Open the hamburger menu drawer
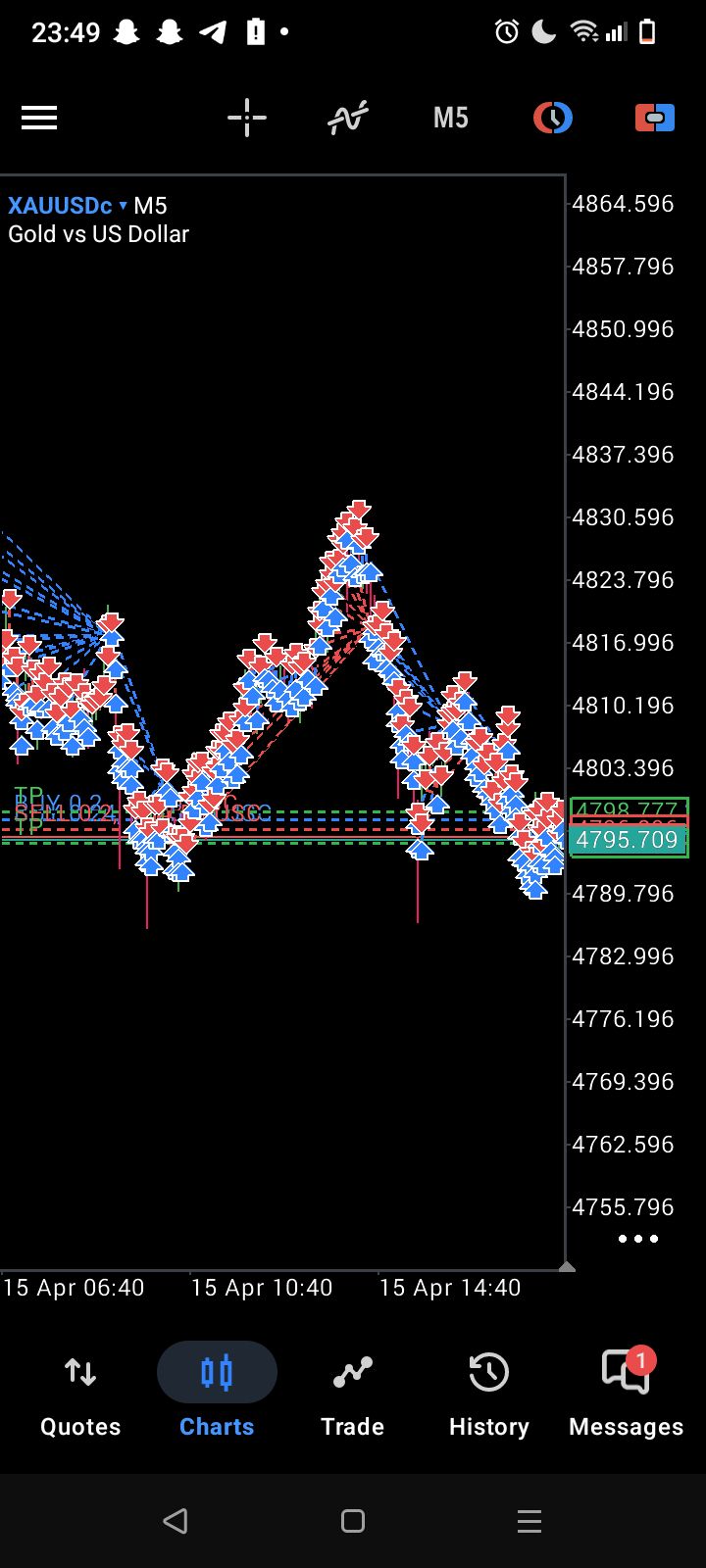Viewport: 706px width, 1568px height. [x=39, y=119]
